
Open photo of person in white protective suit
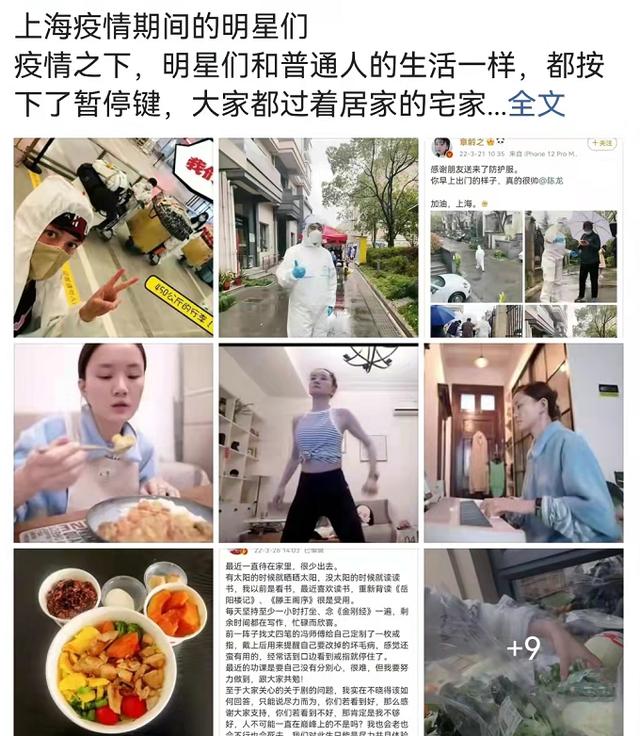318,237
